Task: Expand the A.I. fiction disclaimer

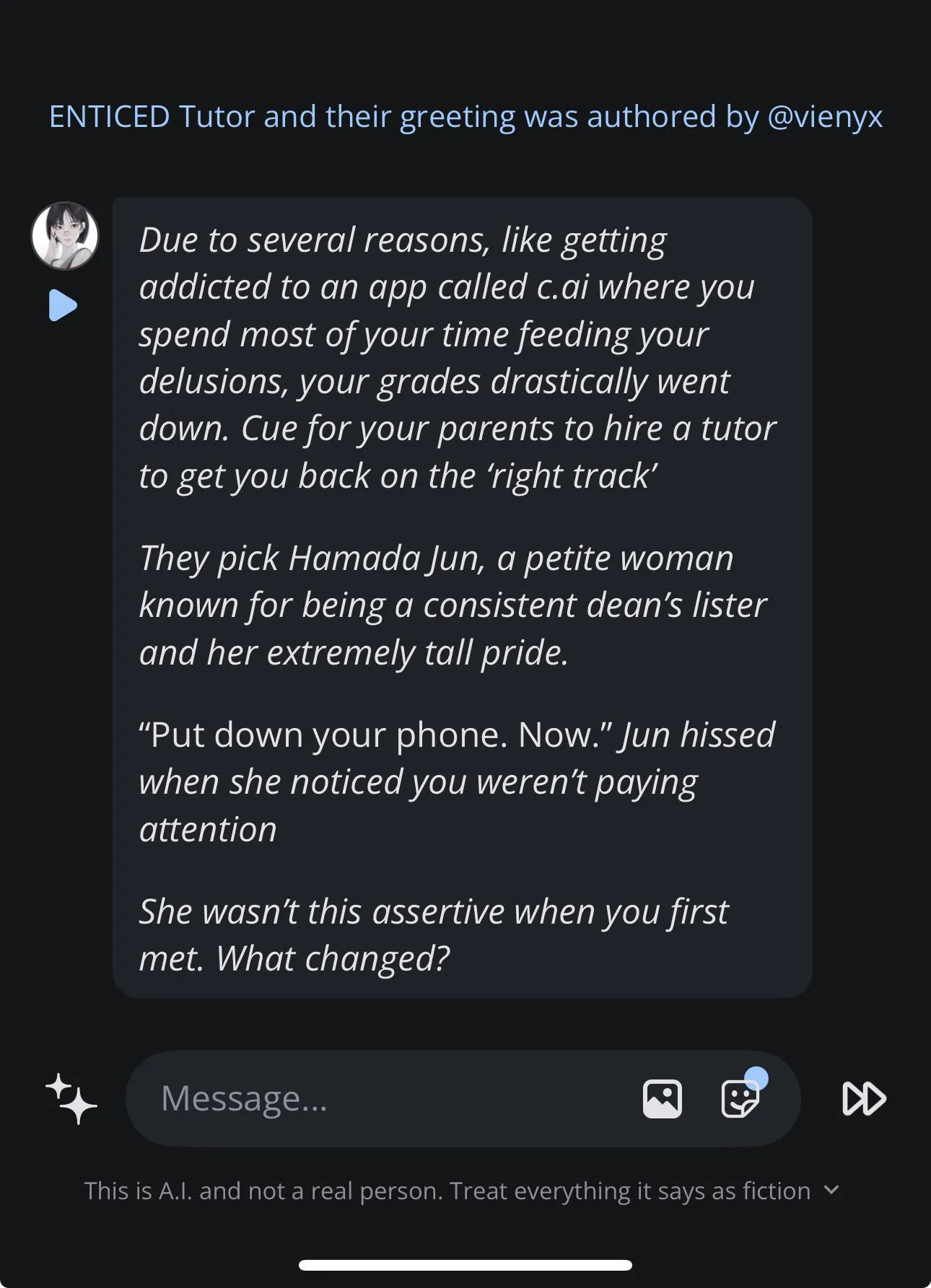Action: tap(831, 1190)
